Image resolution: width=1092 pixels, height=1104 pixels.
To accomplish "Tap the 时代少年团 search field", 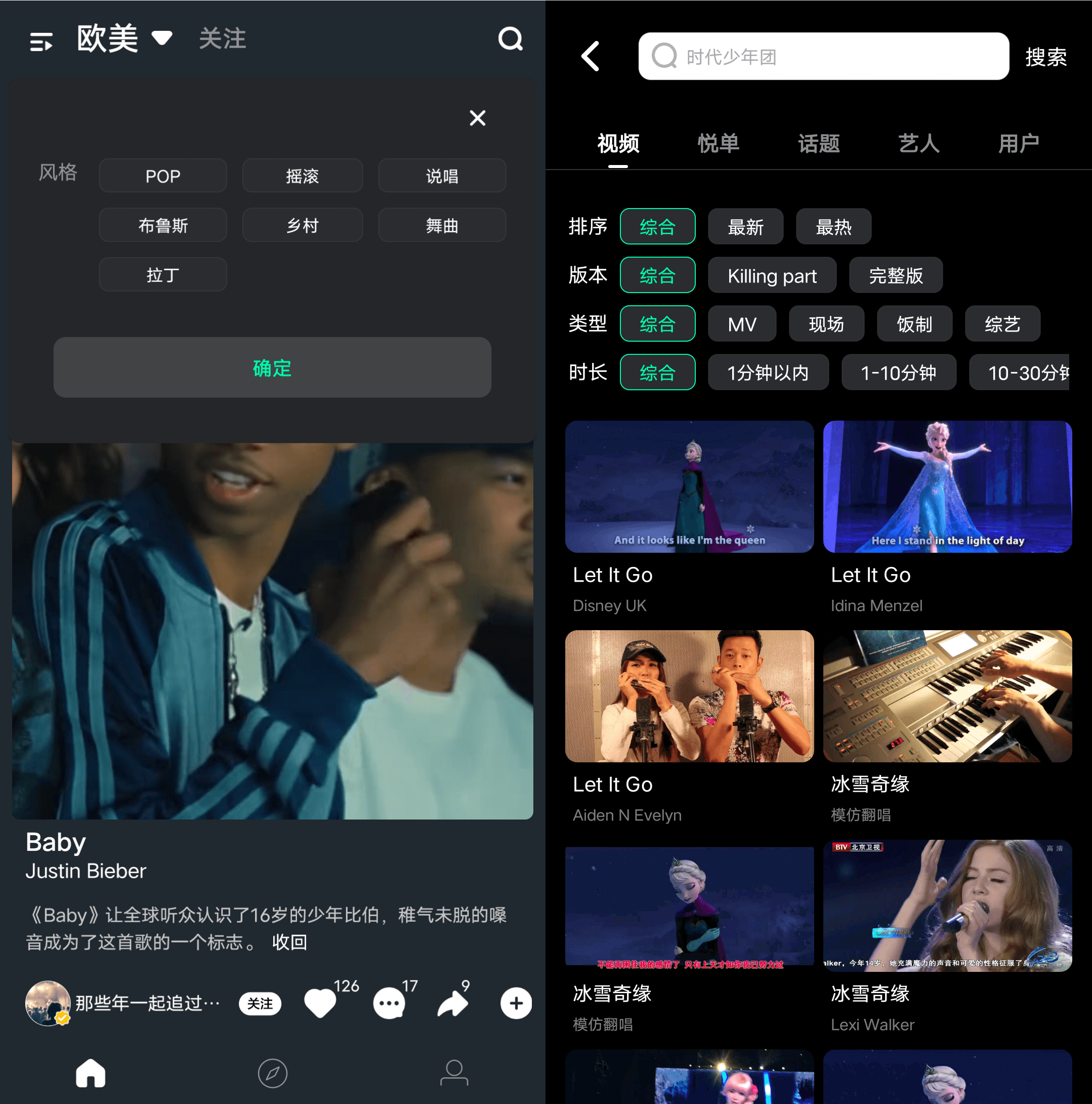I will pyautogui.click(x=822, y=57).
